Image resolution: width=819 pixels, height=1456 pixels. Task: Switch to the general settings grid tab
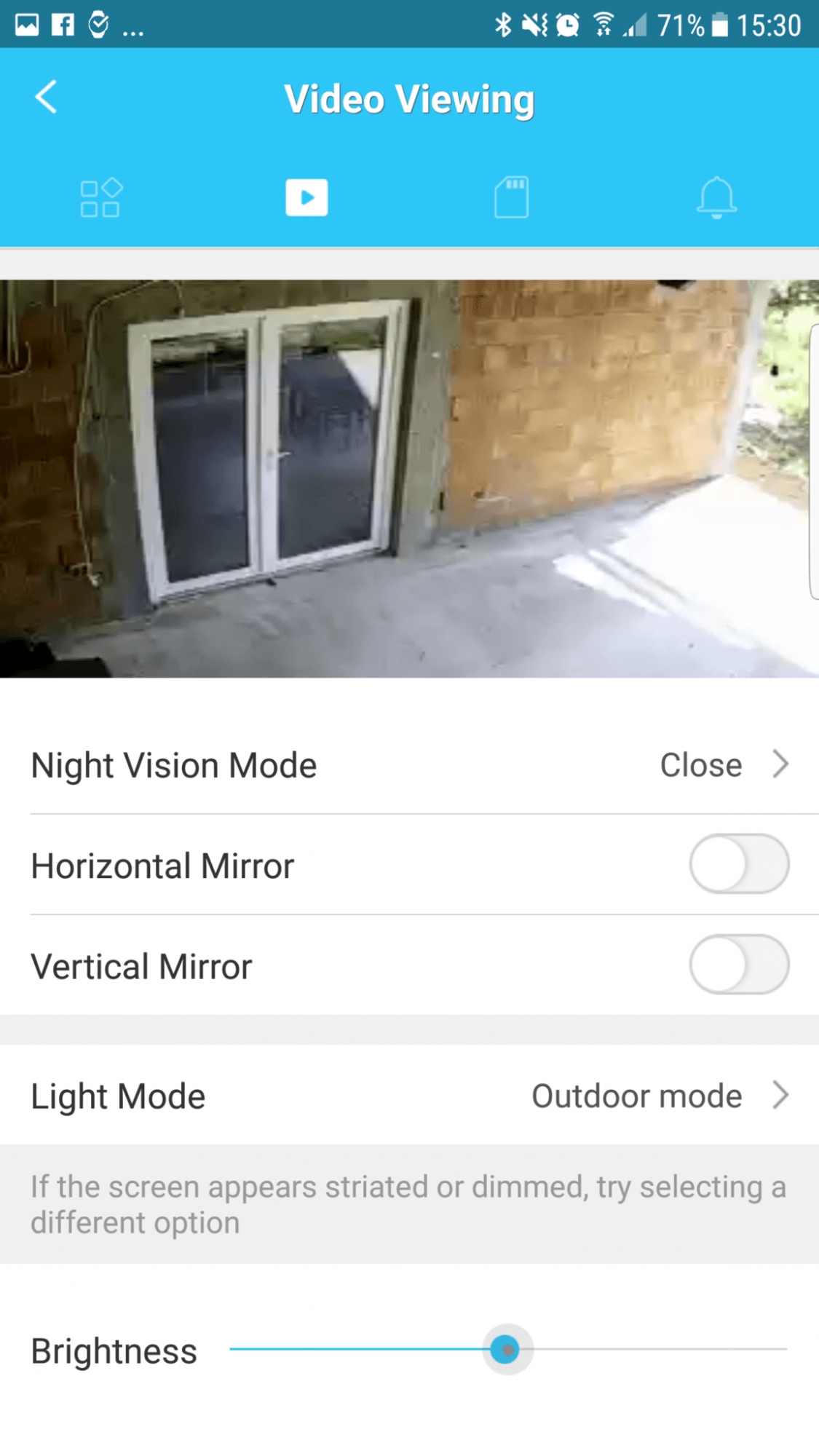coord(100,198)
